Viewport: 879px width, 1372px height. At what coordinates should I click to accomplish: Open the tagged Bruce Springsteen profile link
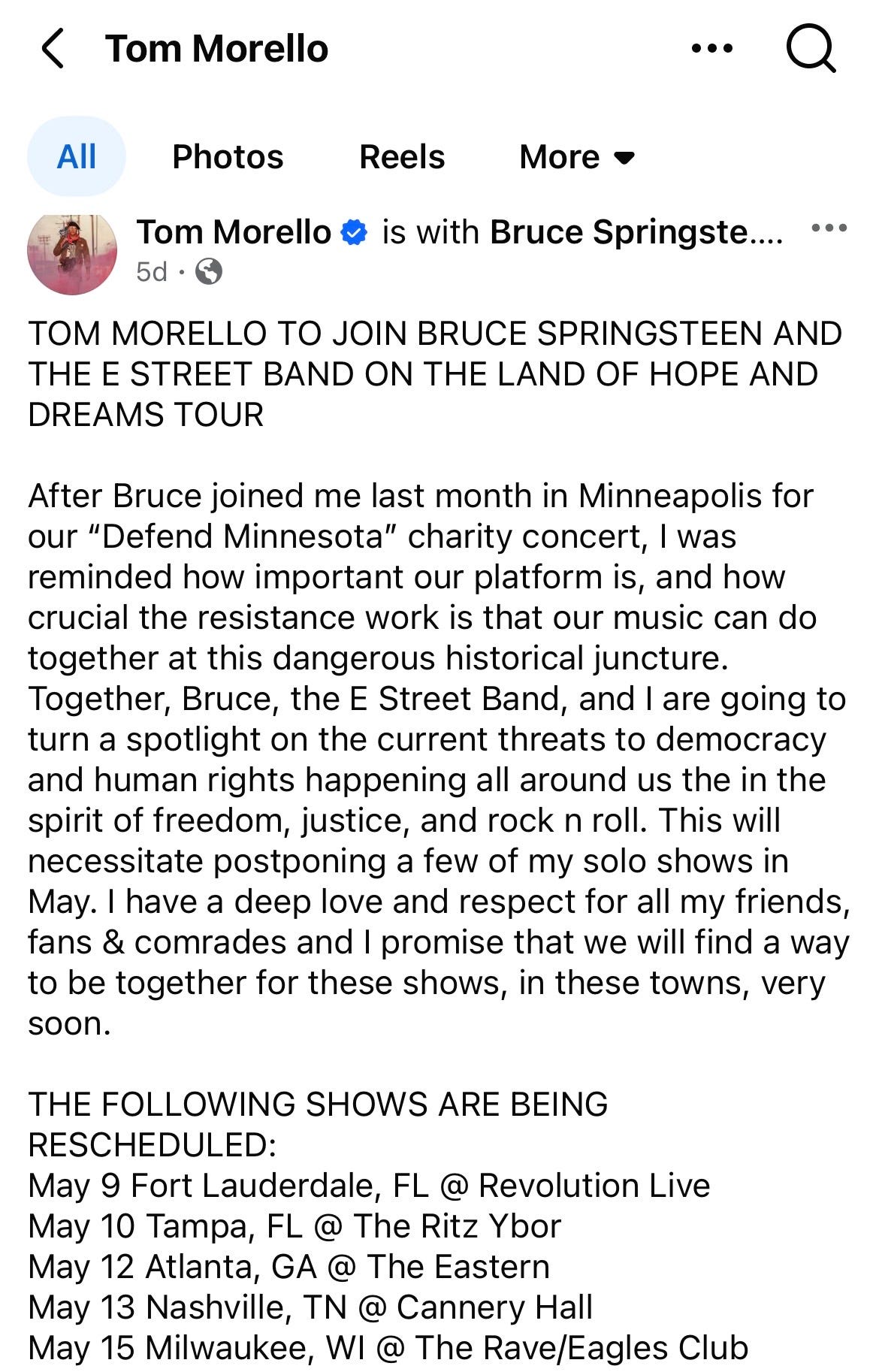[x=636, y=232]
